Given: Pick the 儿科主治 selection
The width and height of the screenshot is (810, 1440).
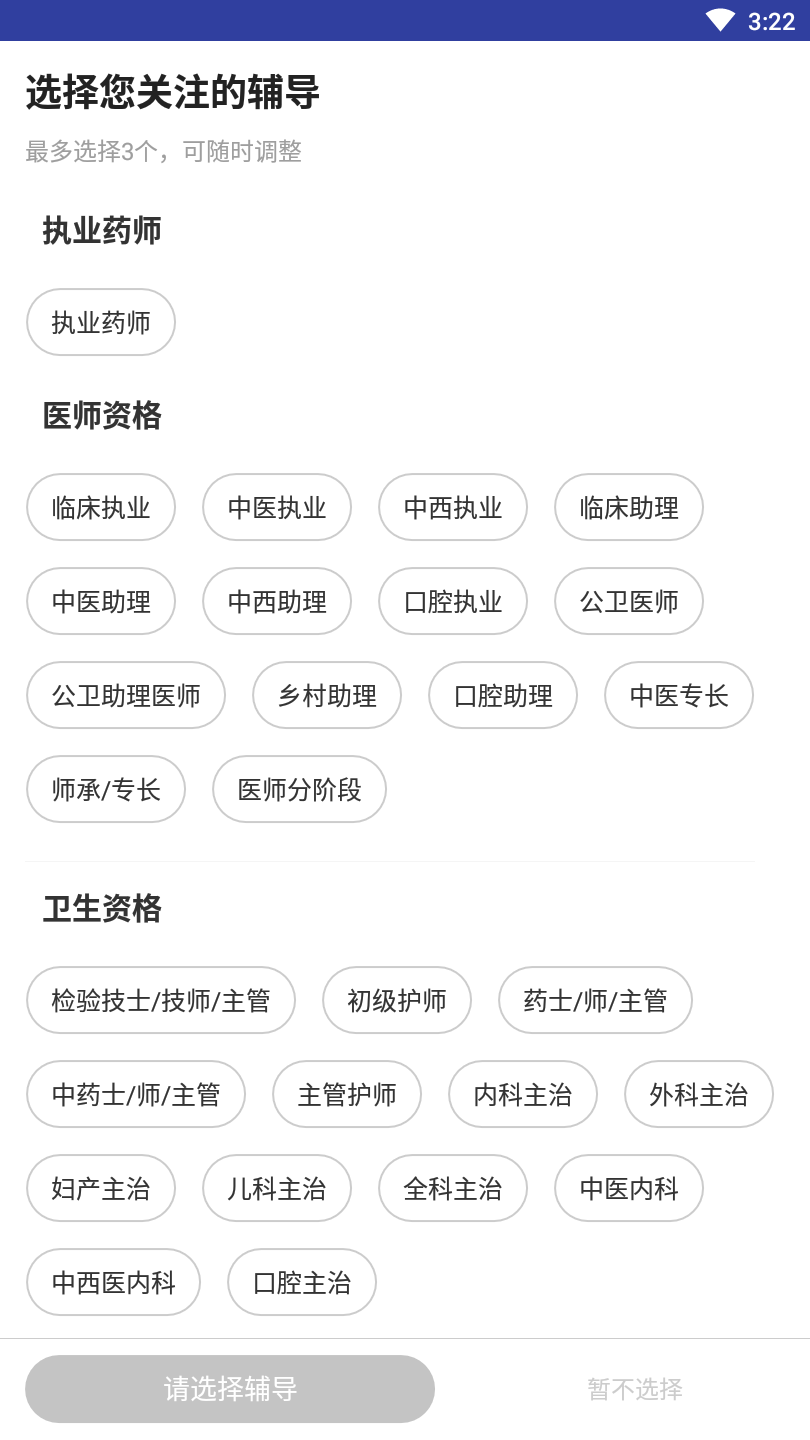Looking at the screenshot, I should click(x=276, y=1188).
